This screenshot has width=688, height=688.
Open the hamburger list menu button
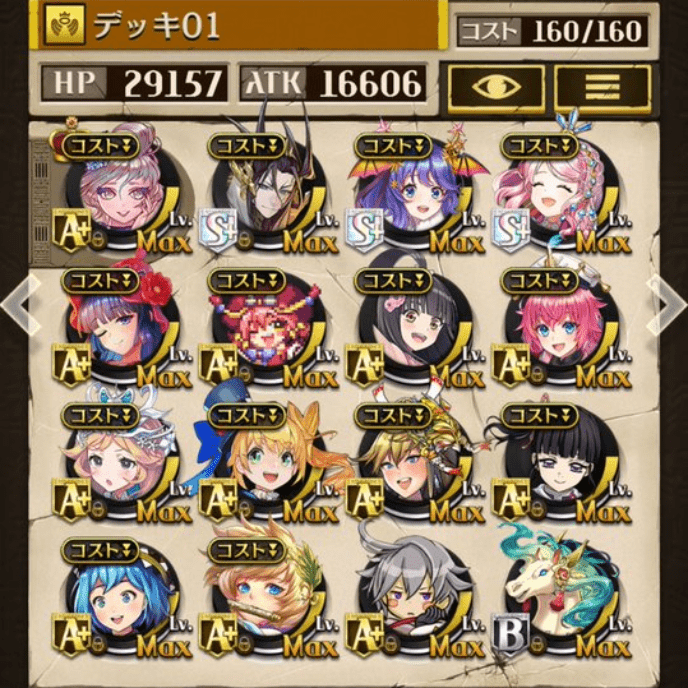(605, 87)
